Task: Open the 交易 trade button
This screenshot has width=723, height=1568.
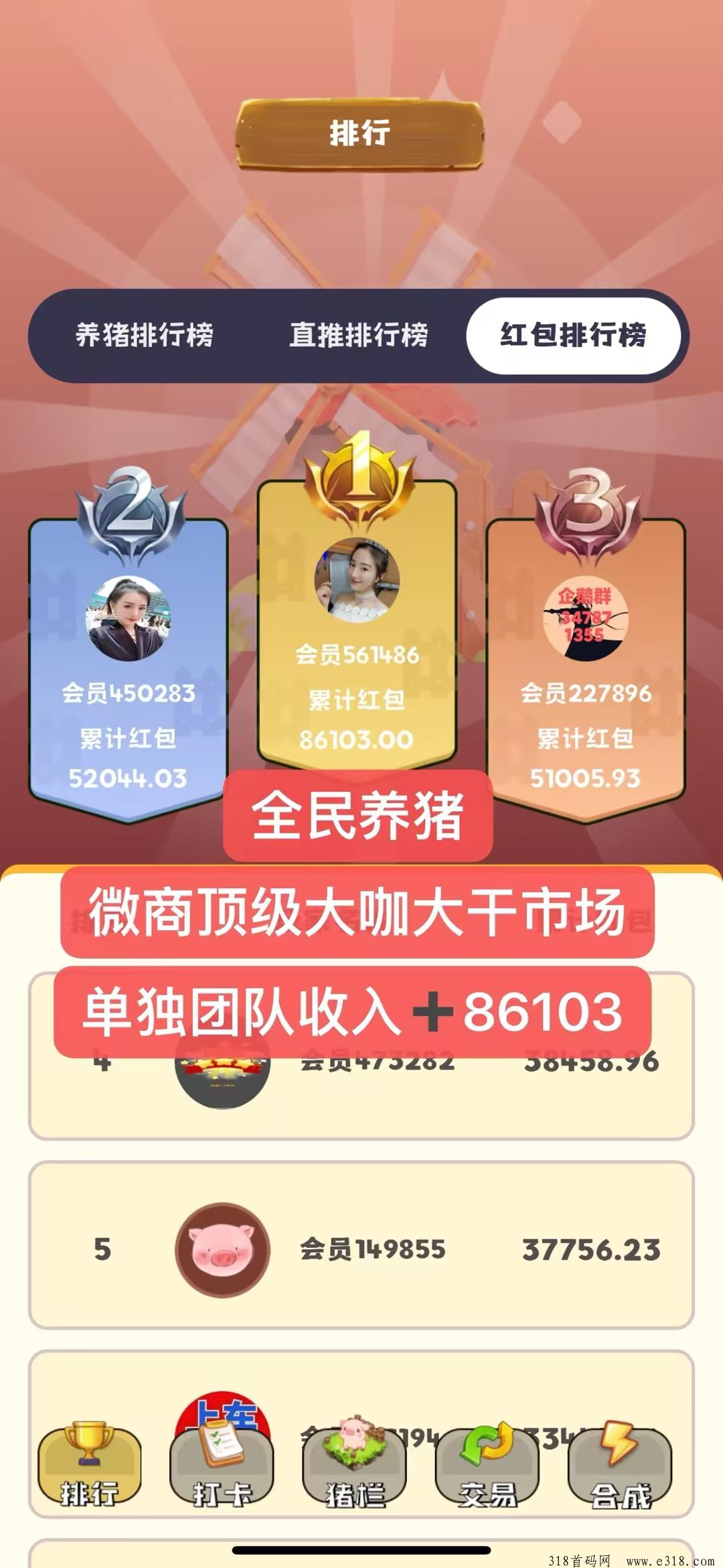Action: pos(487,1464)
